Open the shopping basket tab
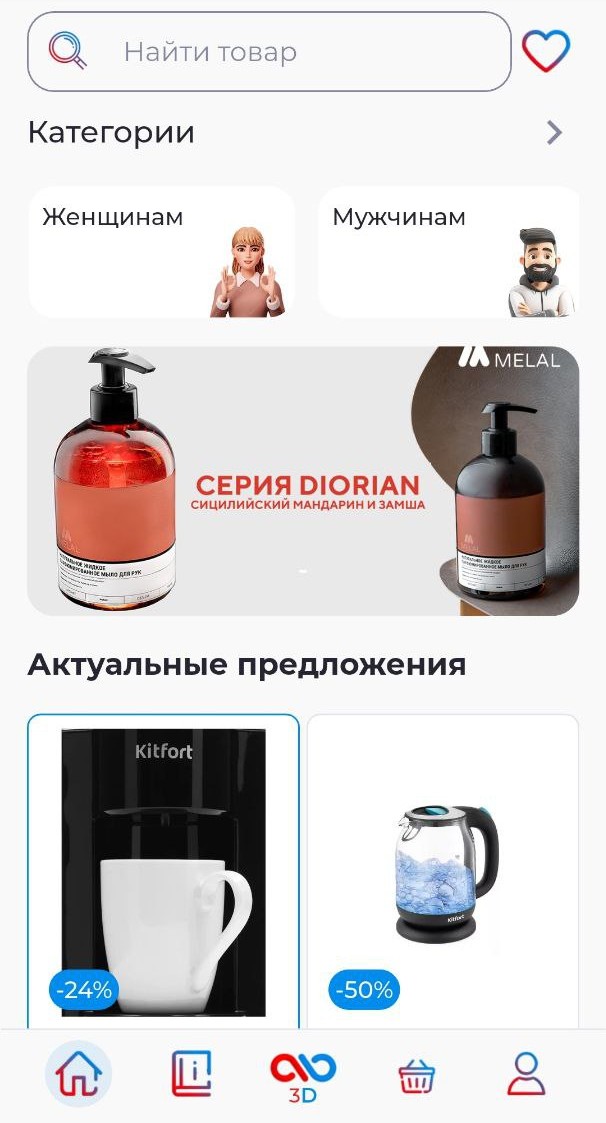 coord(416,1076)
